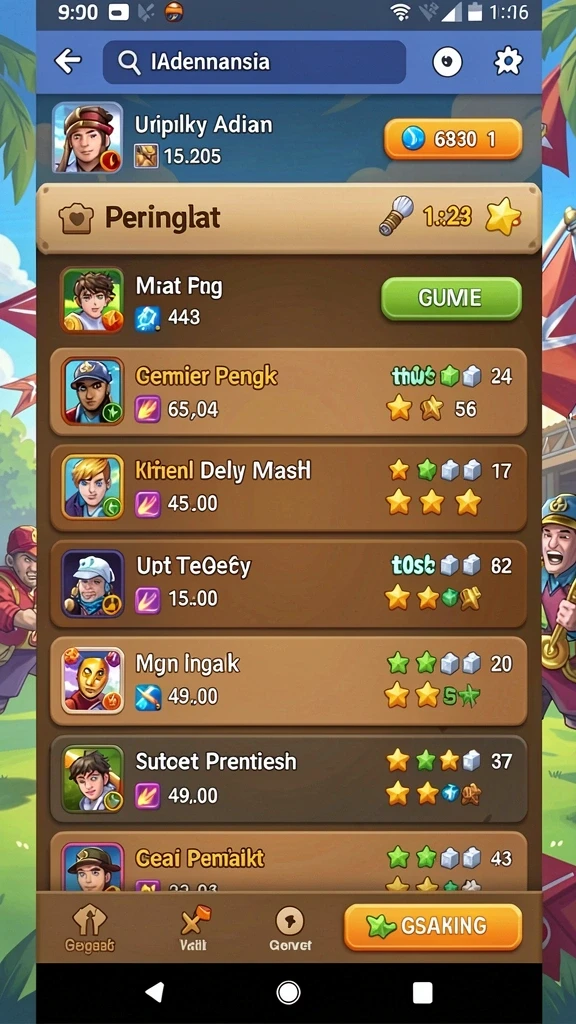Switch to the Vatil bottom tab
Image resolution: width=576 pixels, height=1024 pixels.
[193, 927]
